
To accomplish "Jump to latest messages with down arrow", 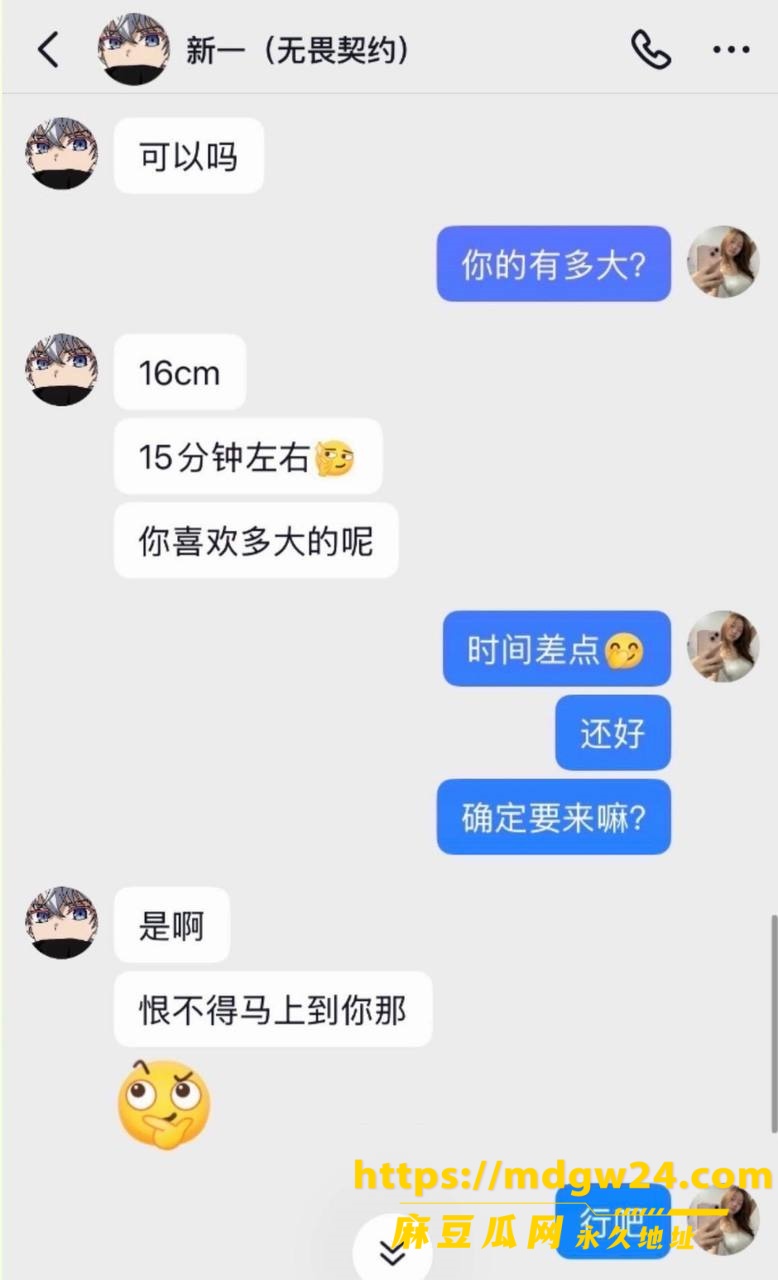I will click(392, 1250).
